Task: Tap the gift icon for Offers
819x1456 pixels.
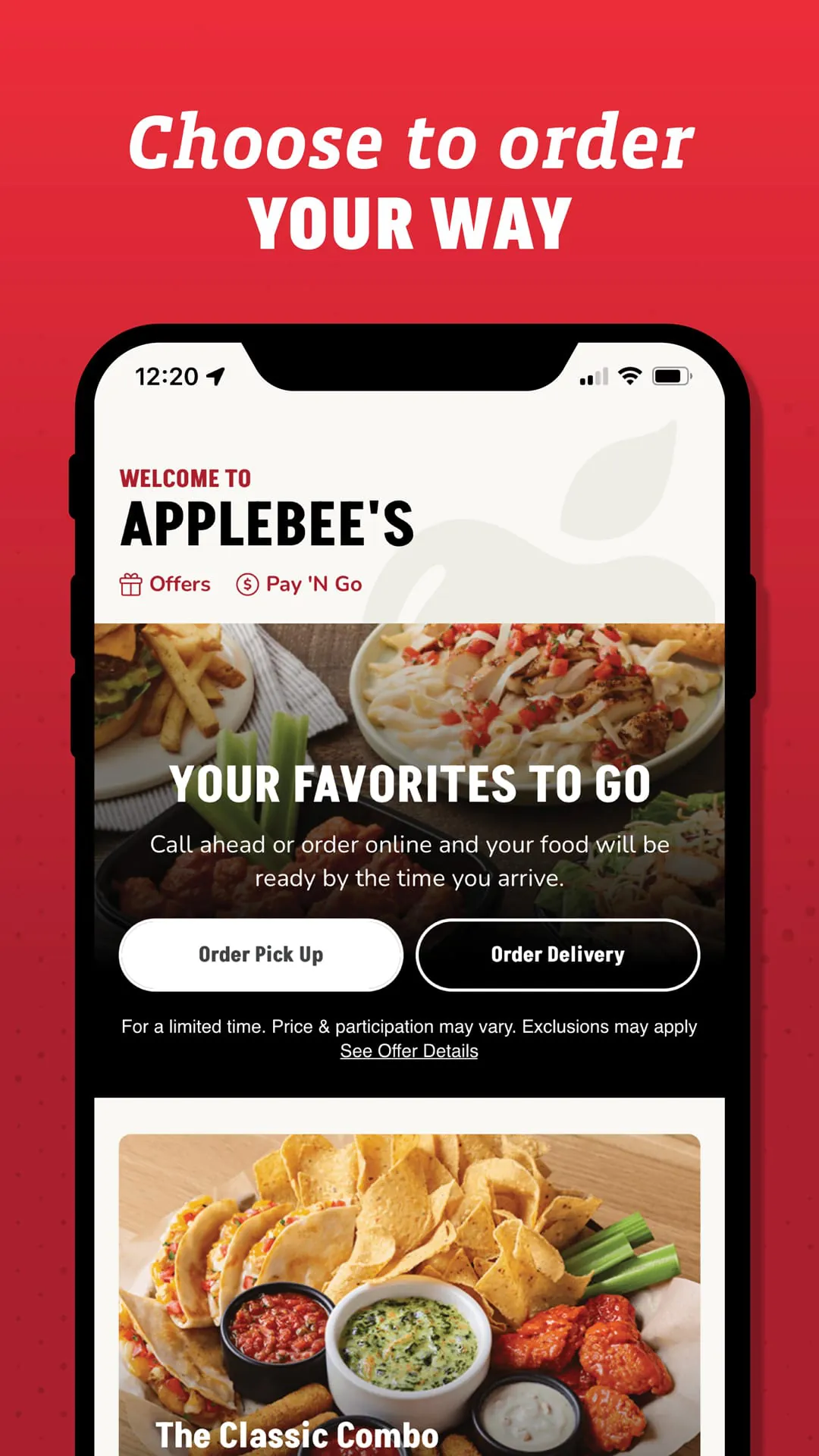Action: 130,584
